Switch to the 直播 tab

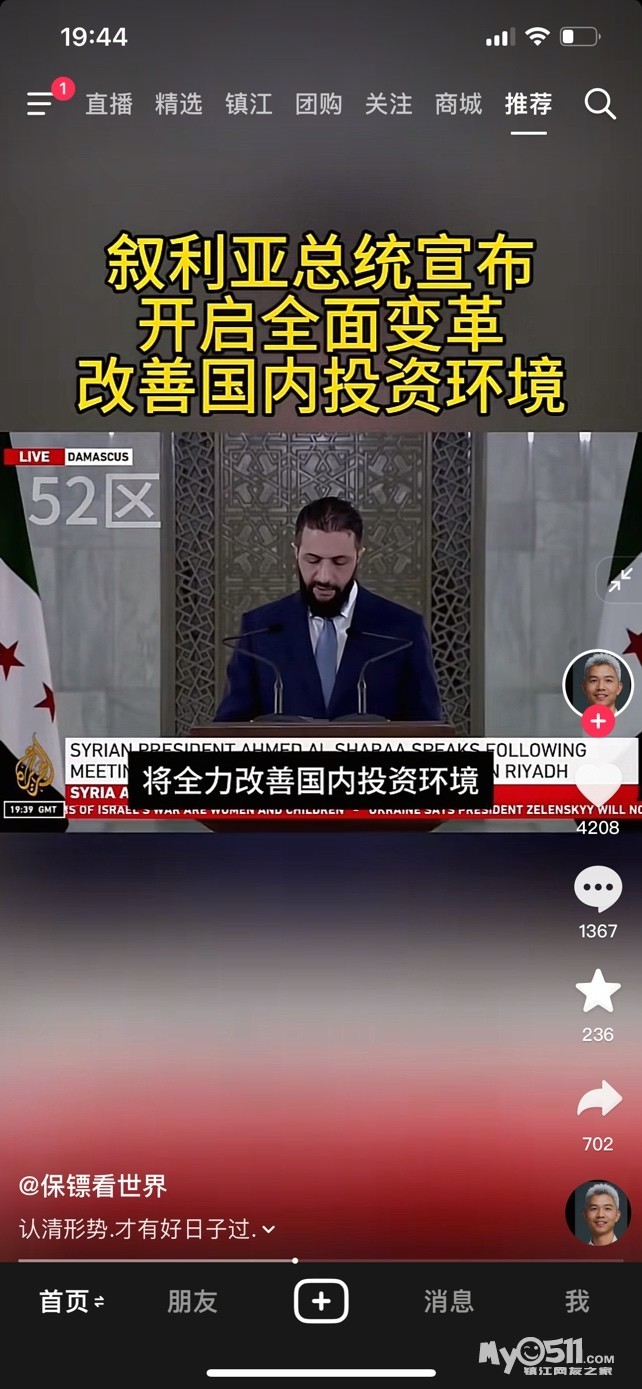tap(109, 104)
